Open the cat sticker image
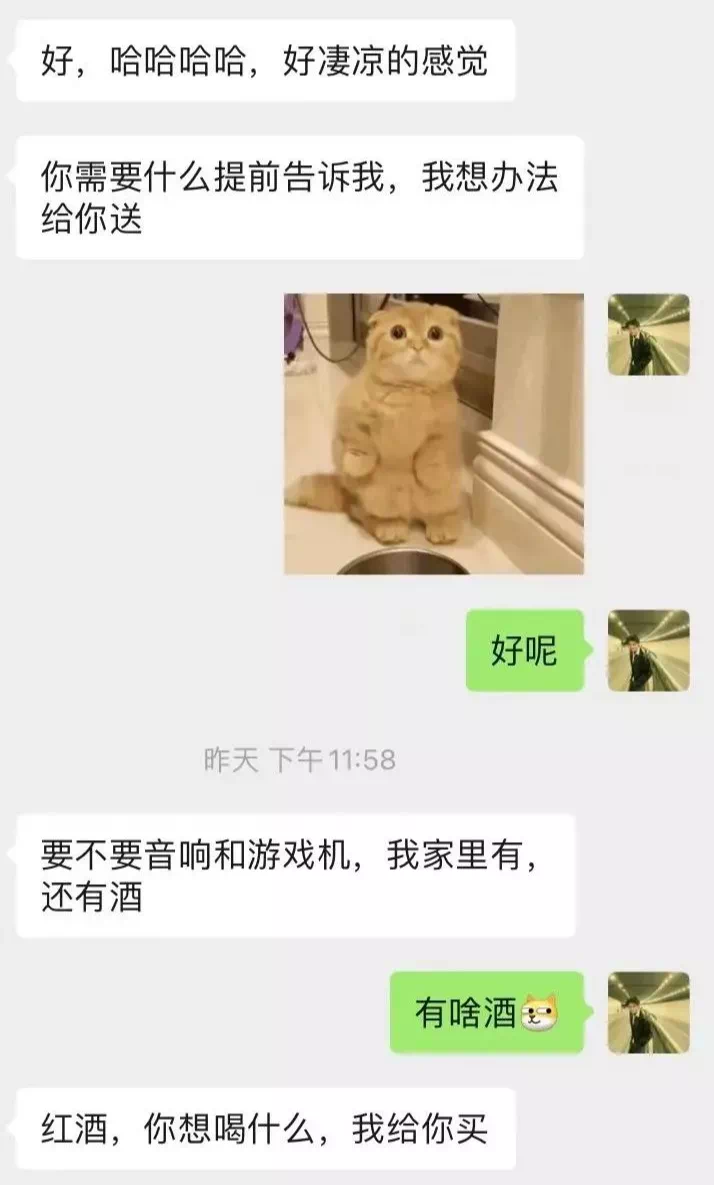714x1185 pixels. tap(433, 433)
